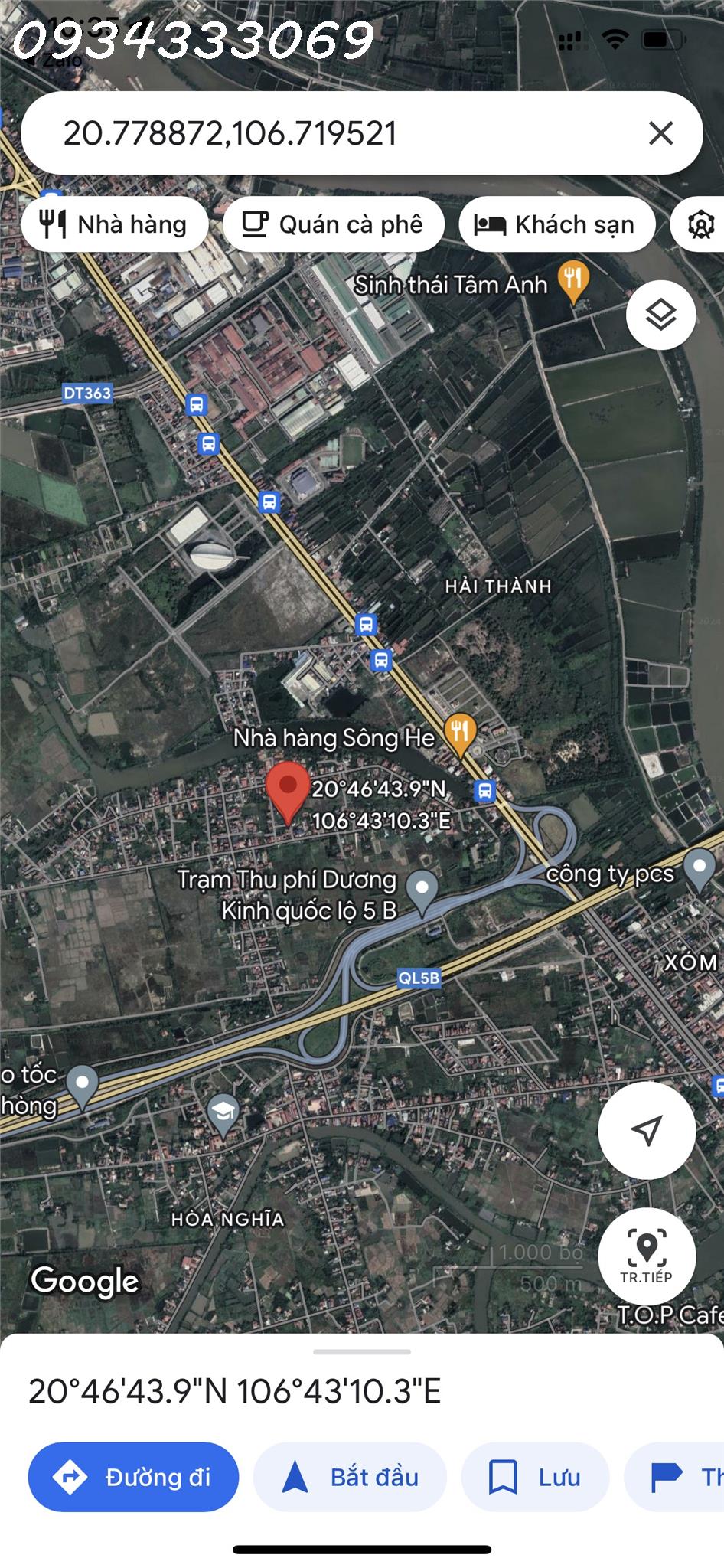
Task: Open the map layers switcher icon
Action: coord(660,315)
